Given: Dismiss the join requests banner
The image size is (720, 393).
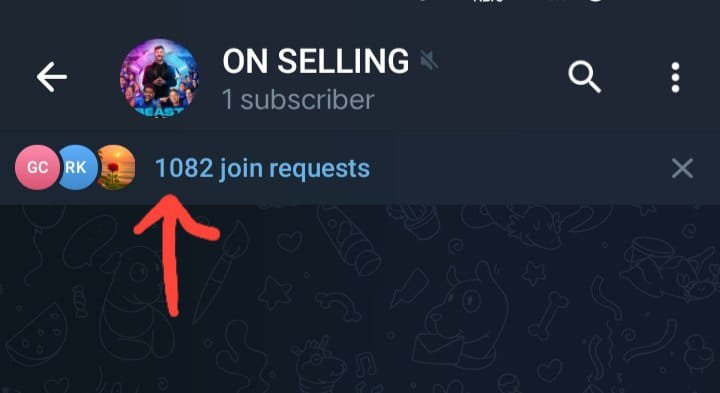Looking at the screenshot, I should click(x=682, y=168).
